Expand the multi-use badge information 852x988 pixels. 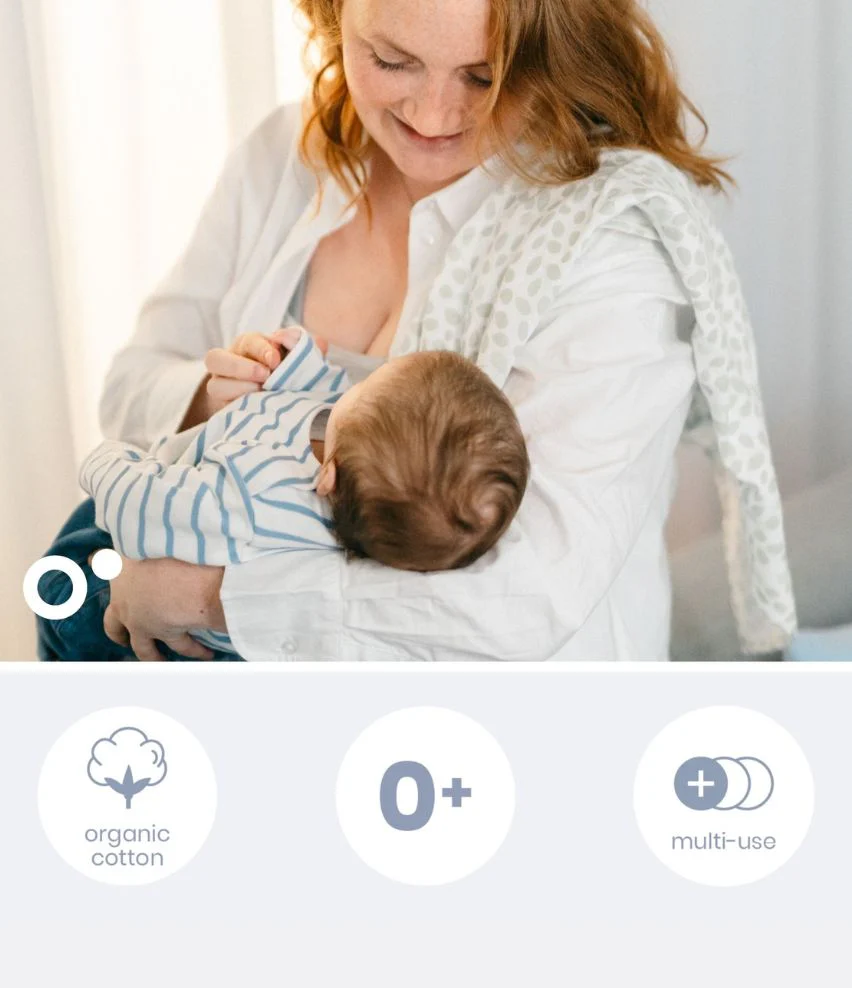coord(724,795)
